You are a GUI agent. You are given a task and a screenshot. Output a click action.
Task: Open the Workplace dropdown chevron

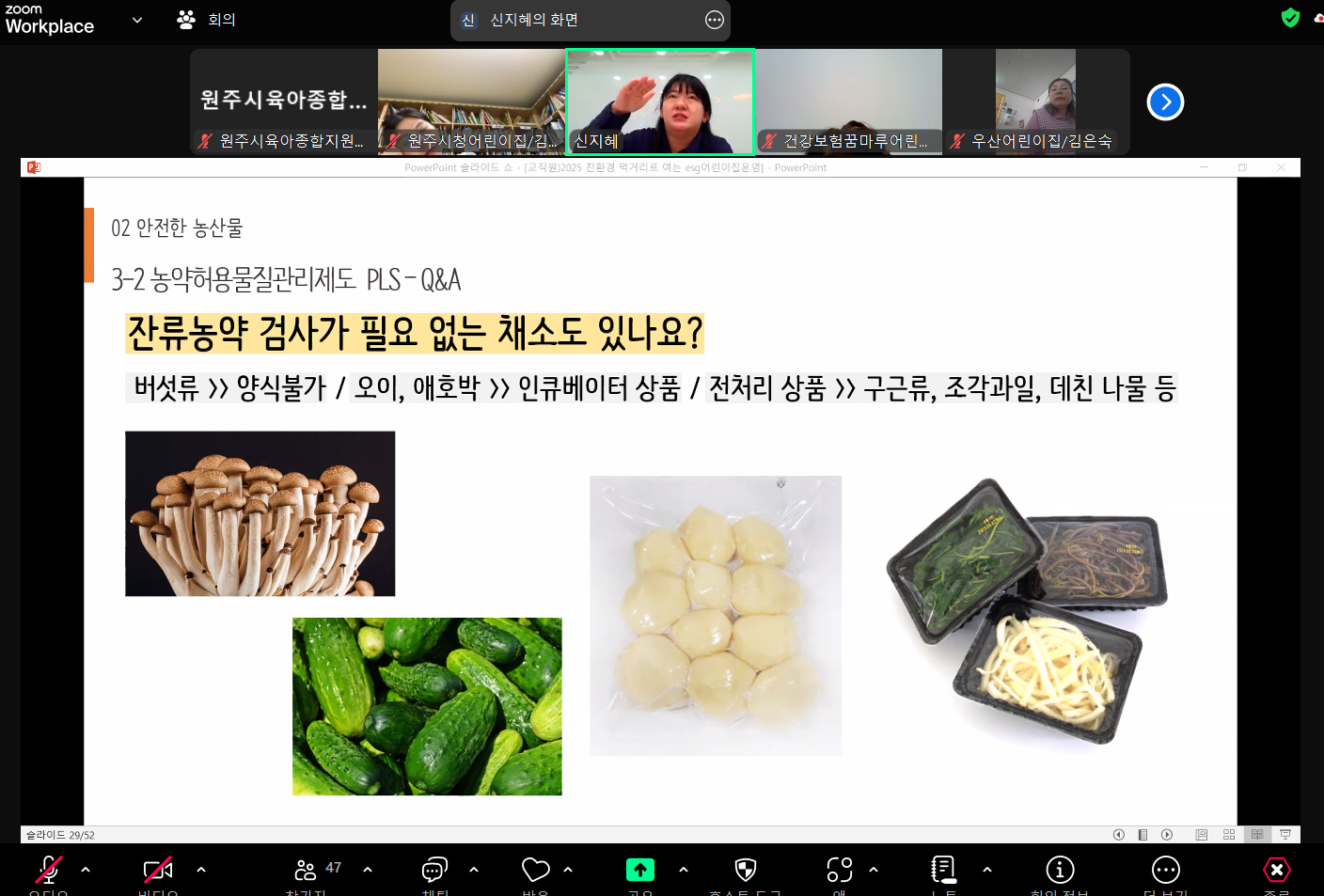point(137,20)
